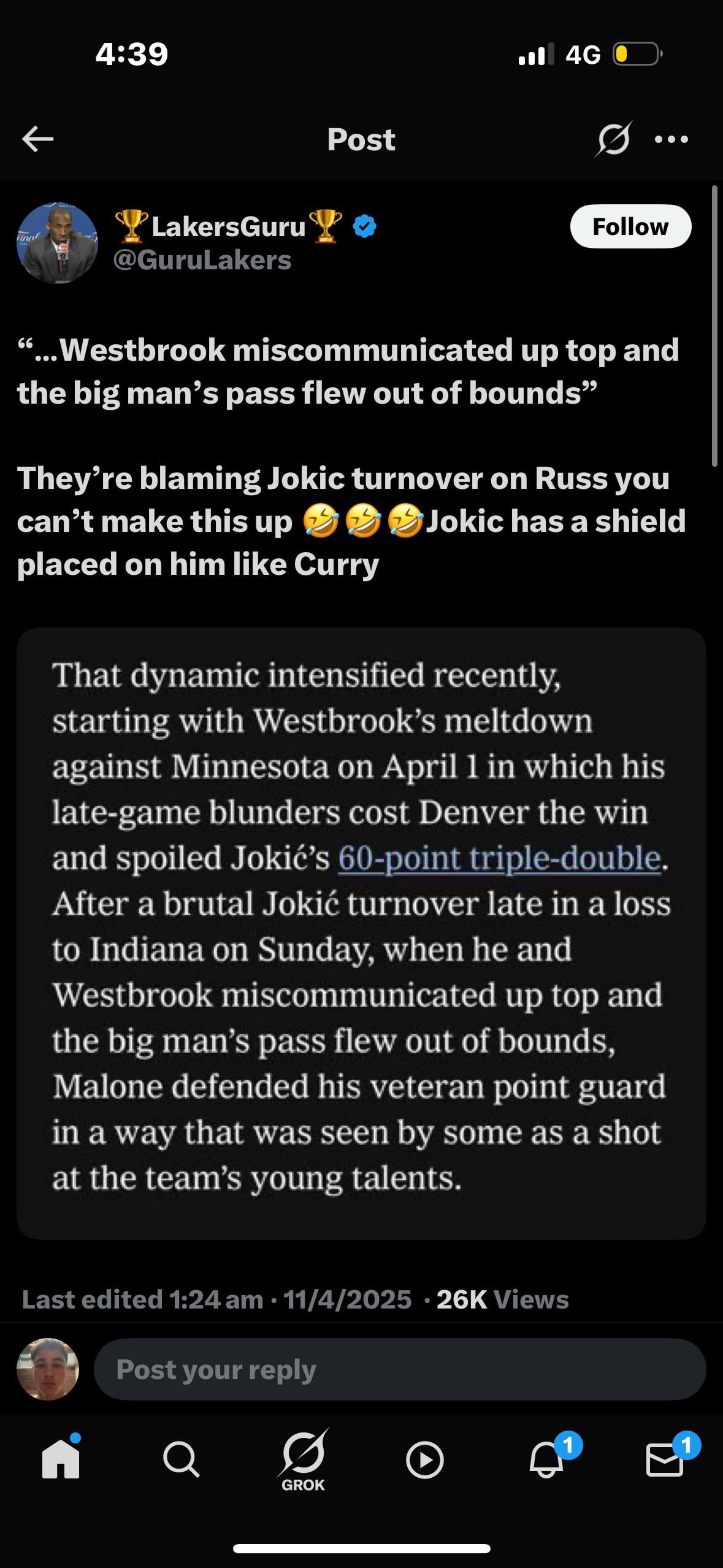The image size is (723, 1568).
Task: Tap the Post your reply field
Action: [399, 1369]
